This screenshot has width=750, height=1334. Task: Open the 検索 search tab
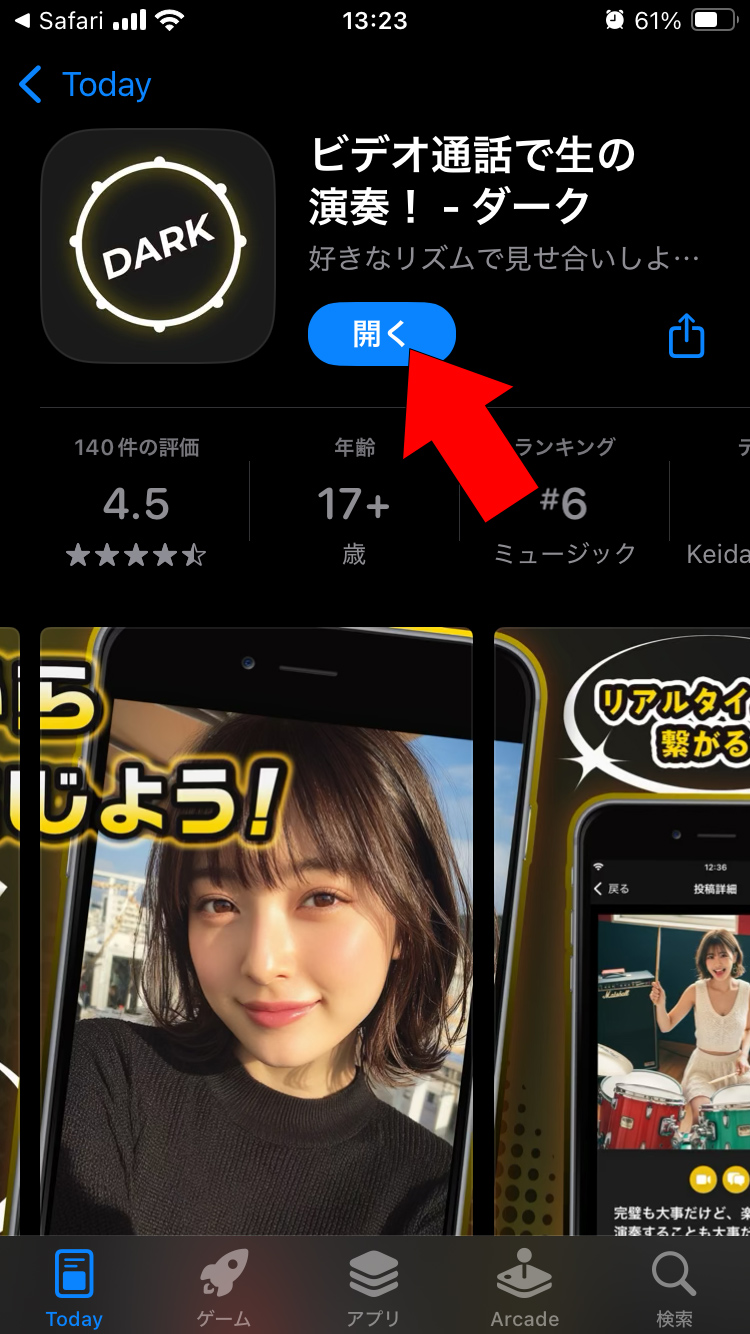674,1288
